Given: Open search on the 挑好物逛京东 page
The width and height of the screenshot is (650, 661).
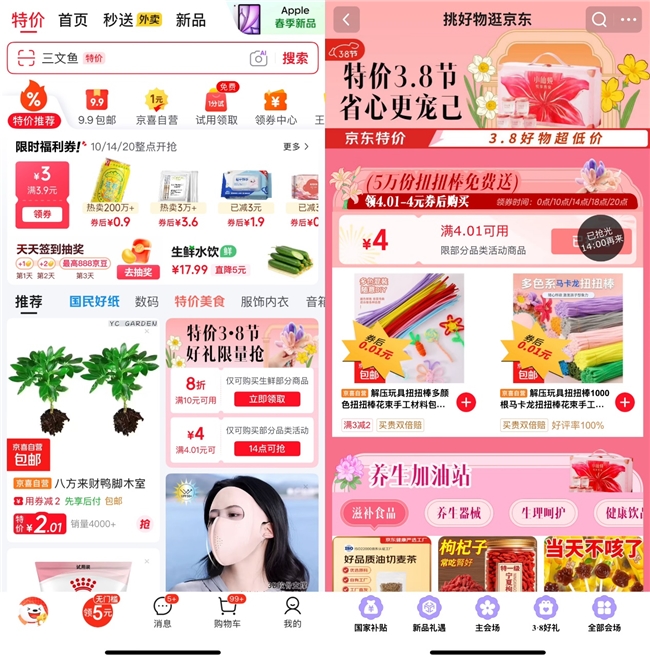Looking at the screenshot, I should coord(599,19).
